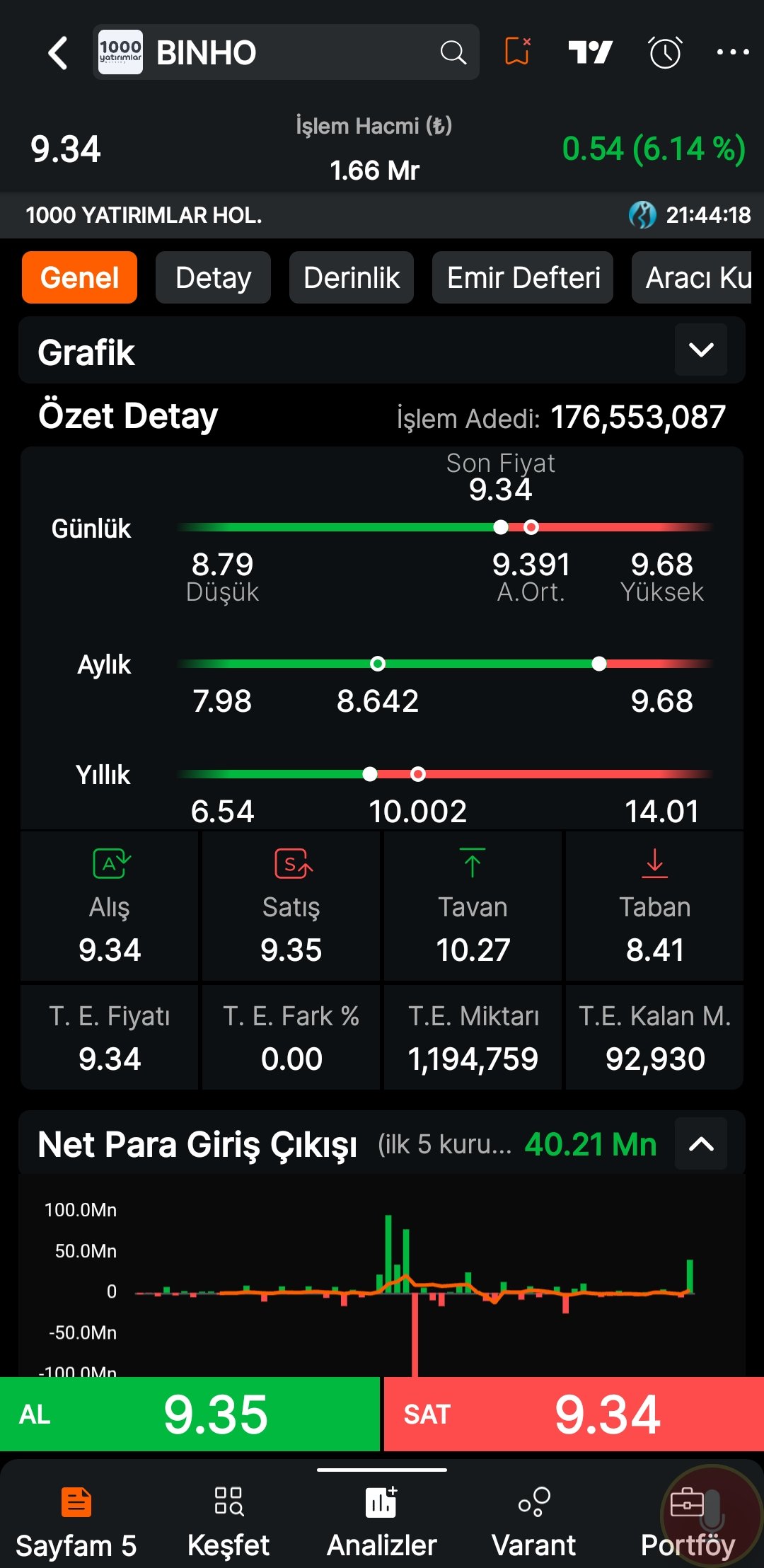The height and width of the screenshot is (1568, 764).
Task: Collapse the Net Para Giriş Çıkışı section
Action: pyautogui.click(x=700, y=1144)
